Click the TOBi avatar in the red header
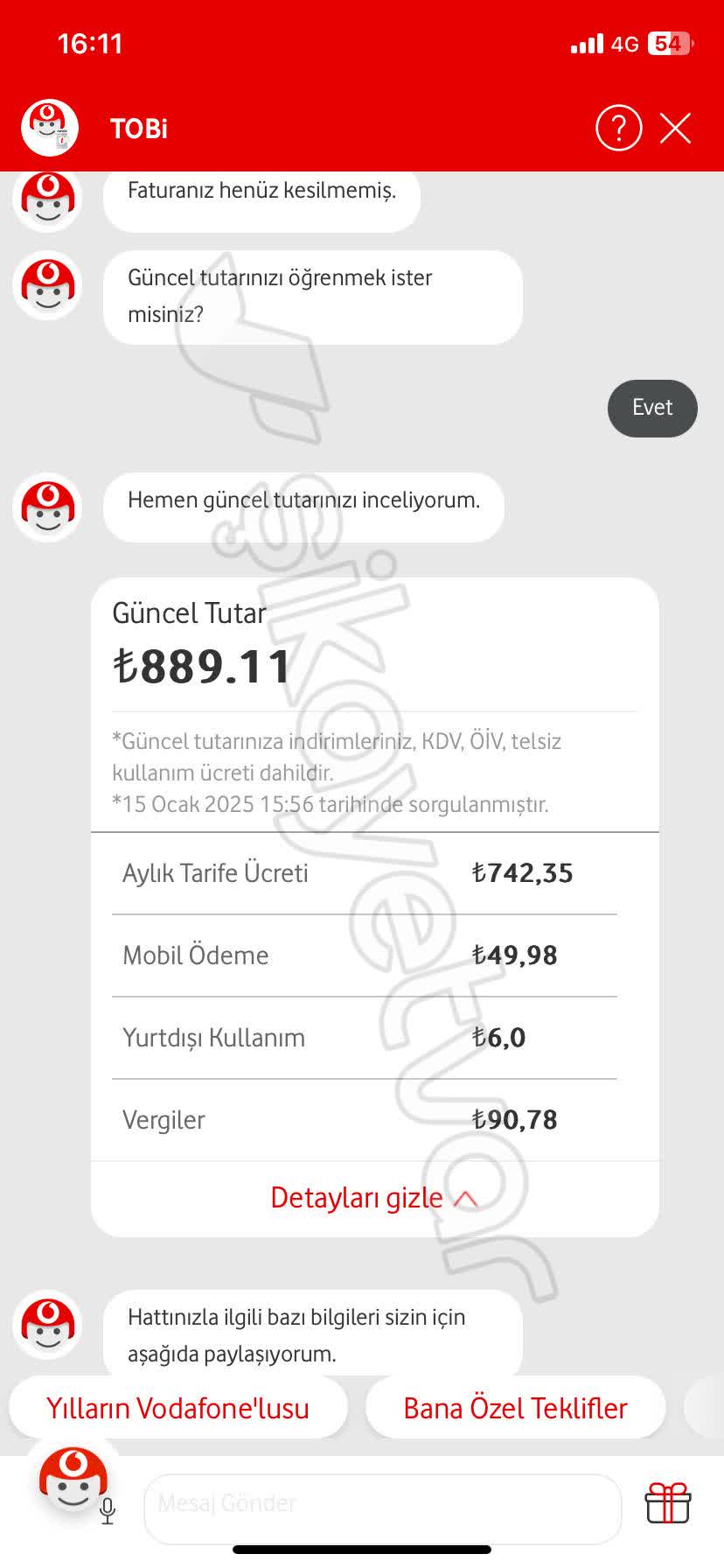This screenshot has width=724, height=1568. 48,127
